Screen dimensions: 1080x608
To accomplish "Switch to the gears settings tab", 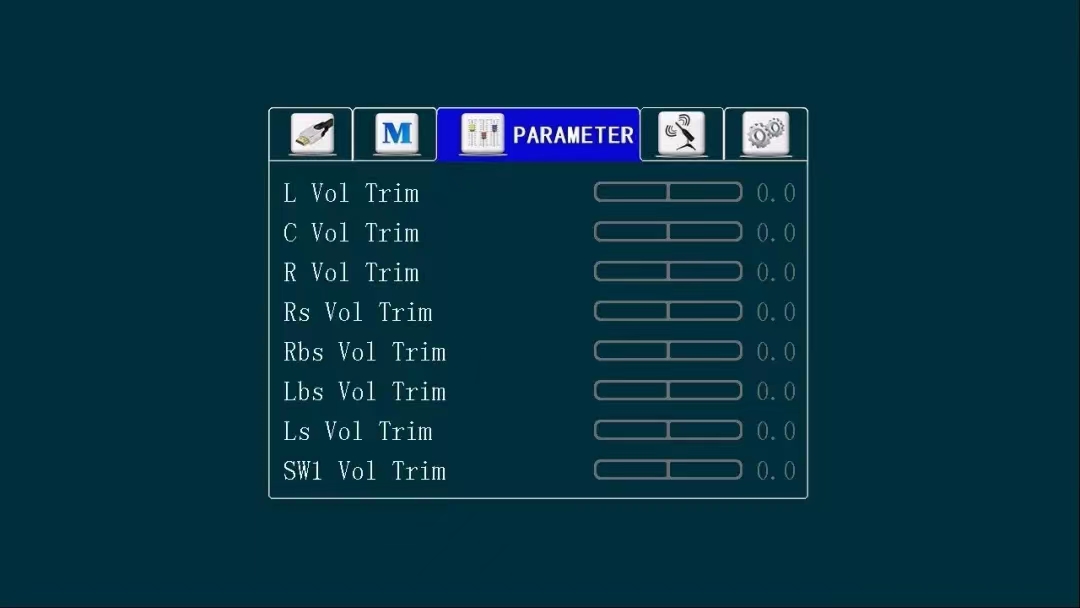I will point(766,134).
